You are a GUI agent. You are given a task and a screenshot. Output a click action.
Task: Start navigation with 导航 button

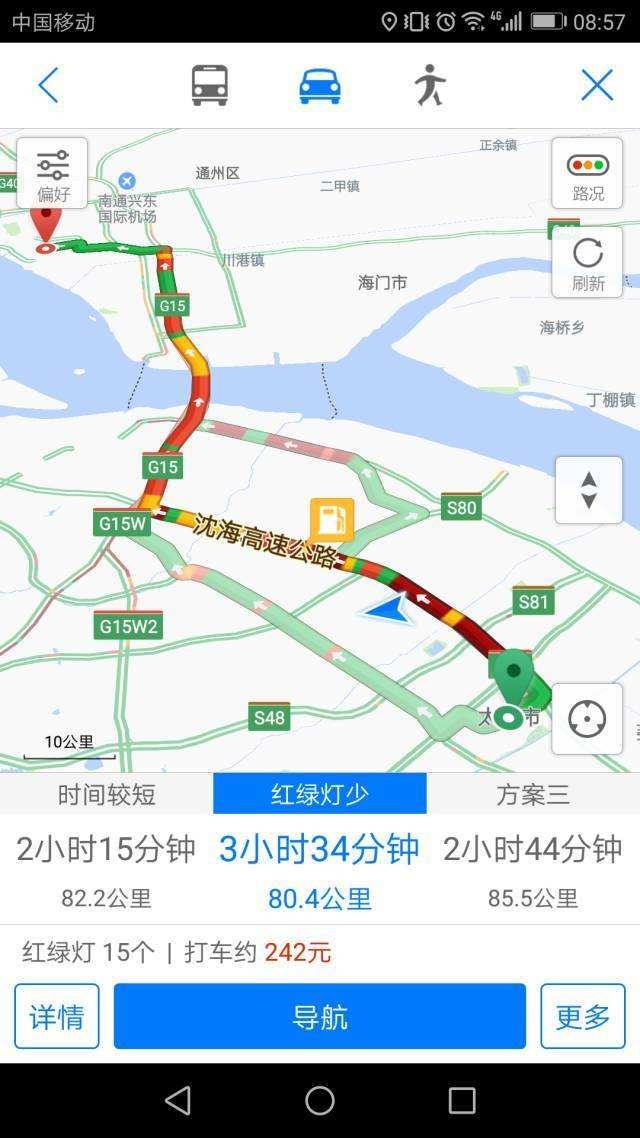coord(320,1016)
